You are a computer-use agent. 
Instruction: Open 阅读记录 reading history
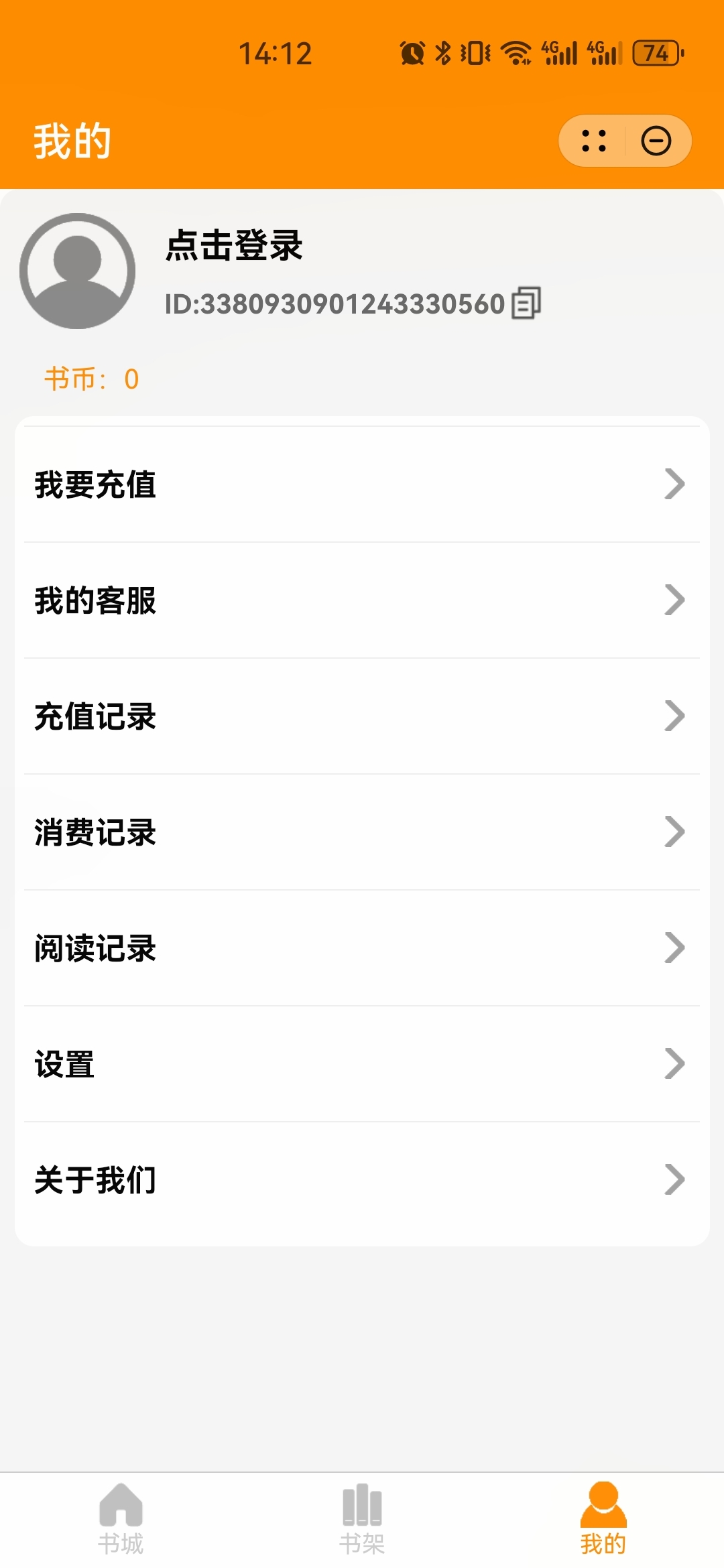pyautogui.click(x=362, y=948)
